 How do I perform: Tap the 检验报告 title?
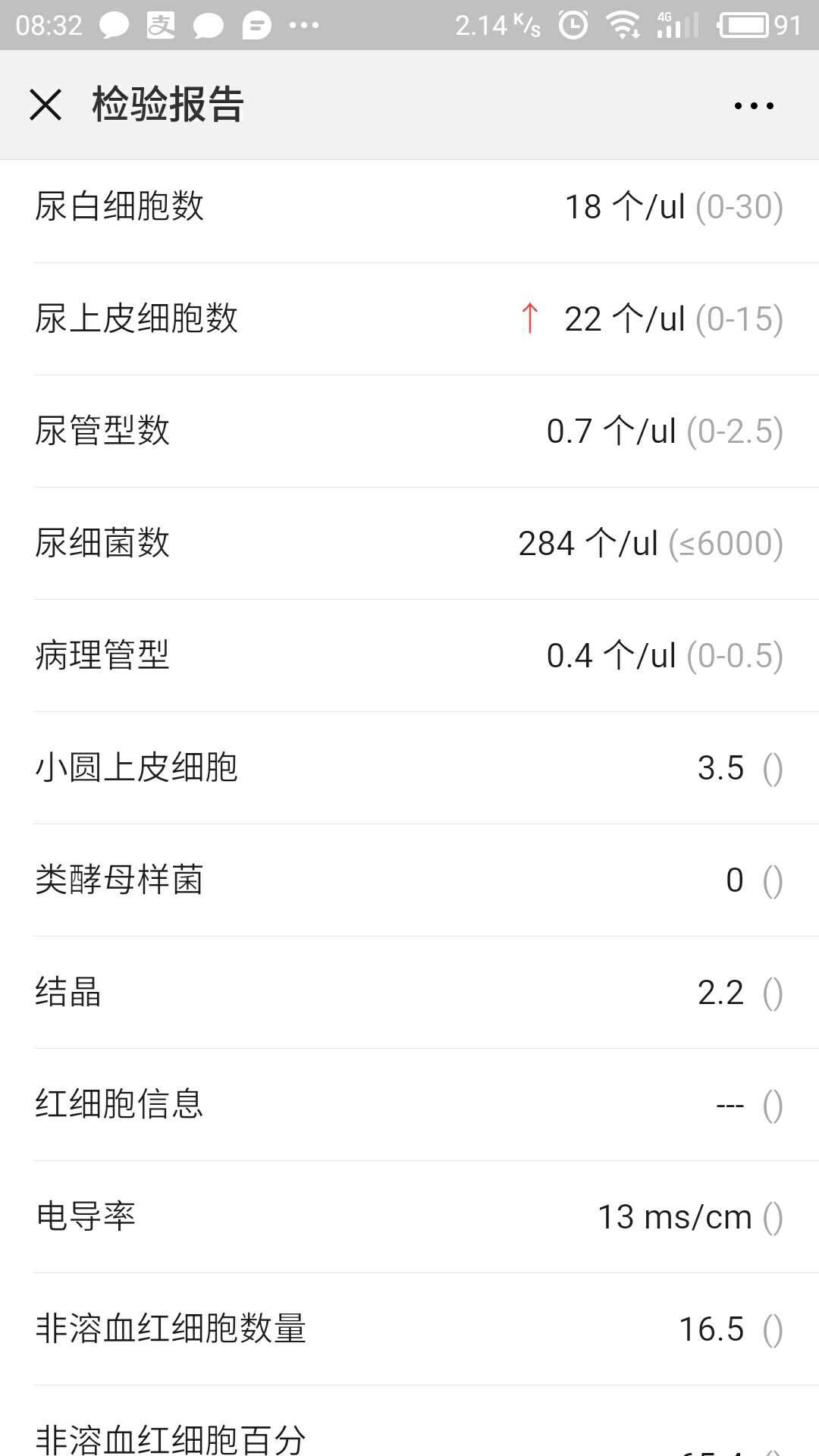pos(165,105)
